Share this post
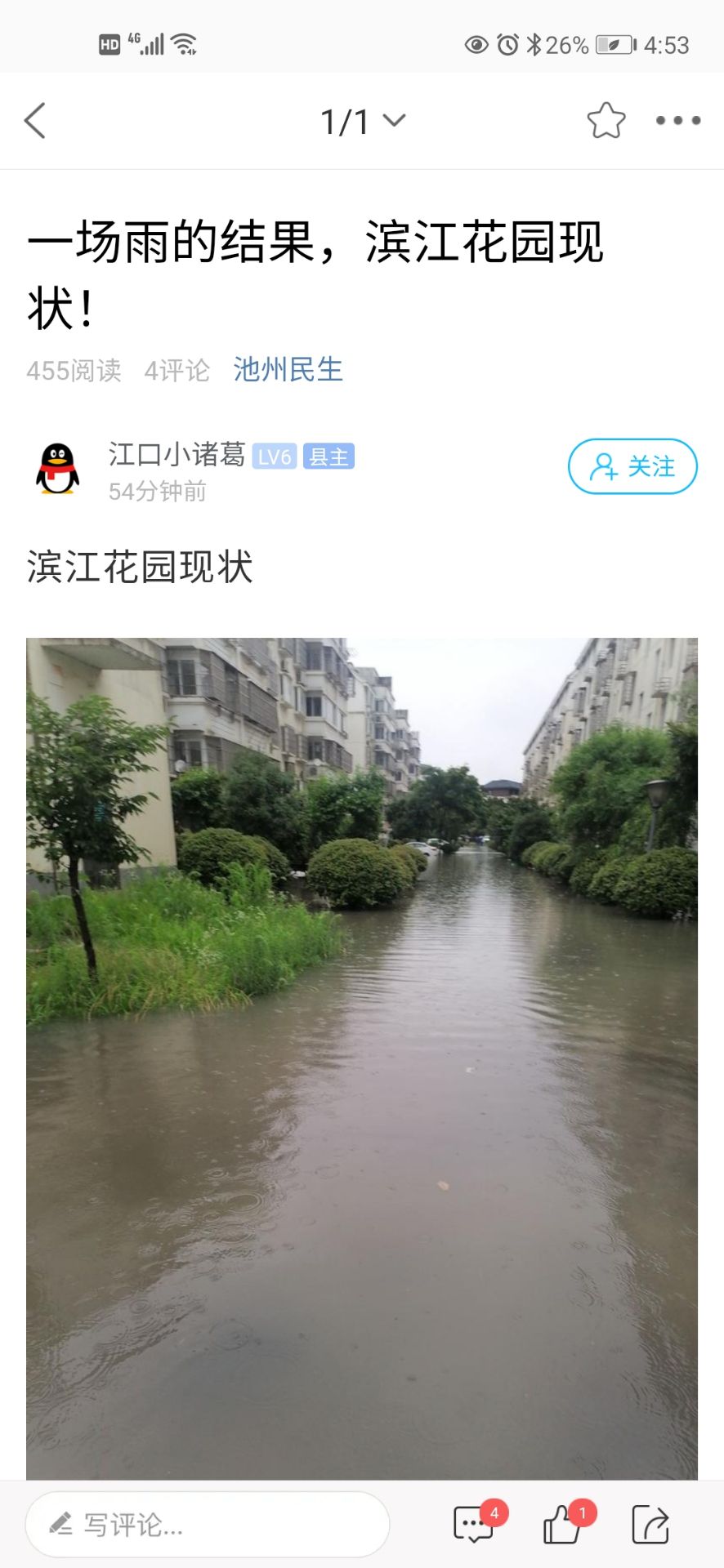The height and width of the screenshot is (1568, 724). [651, 1524]
